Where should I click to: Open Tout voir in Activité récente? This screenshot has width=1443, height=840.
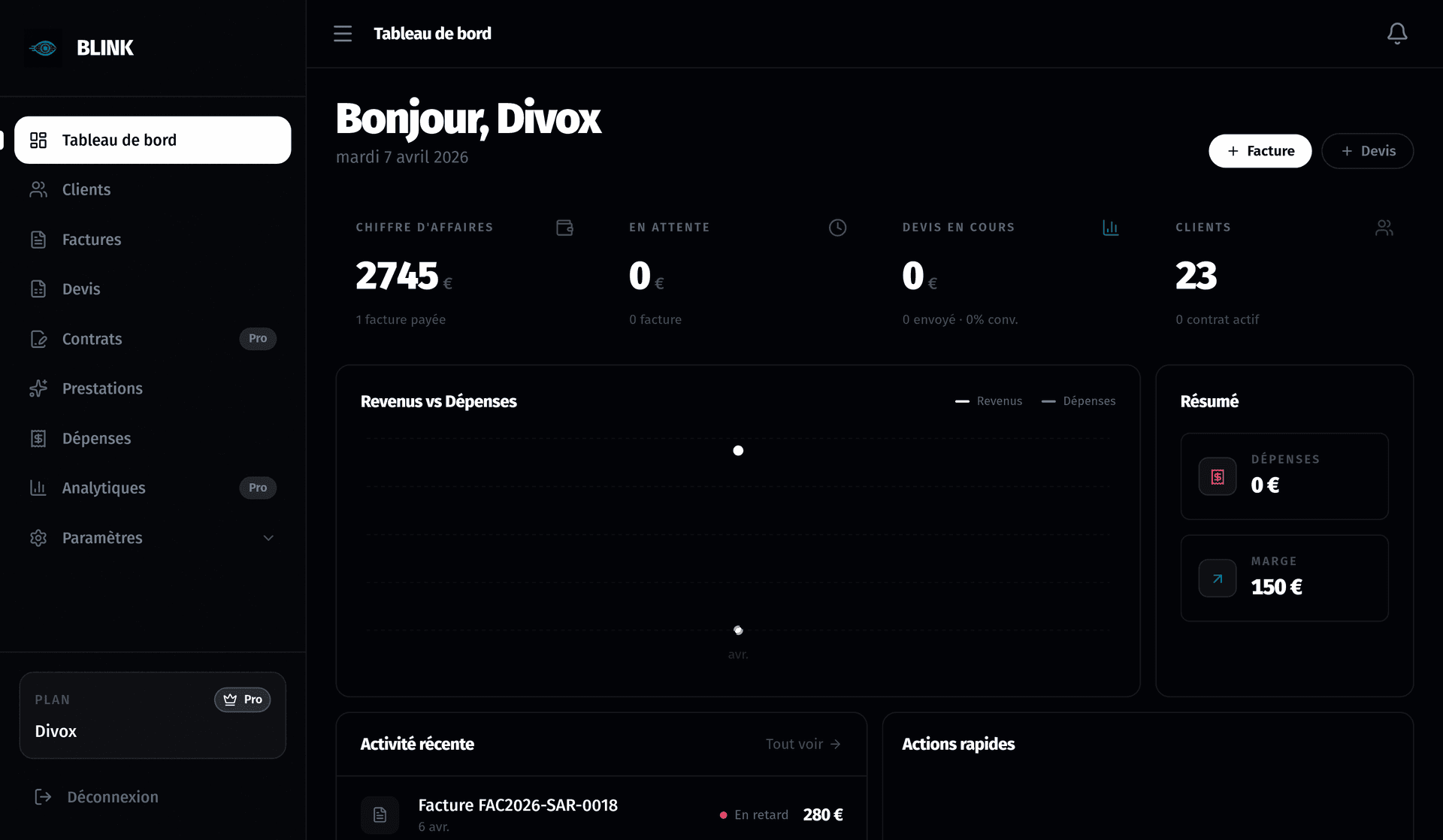[x=803, y=744]
